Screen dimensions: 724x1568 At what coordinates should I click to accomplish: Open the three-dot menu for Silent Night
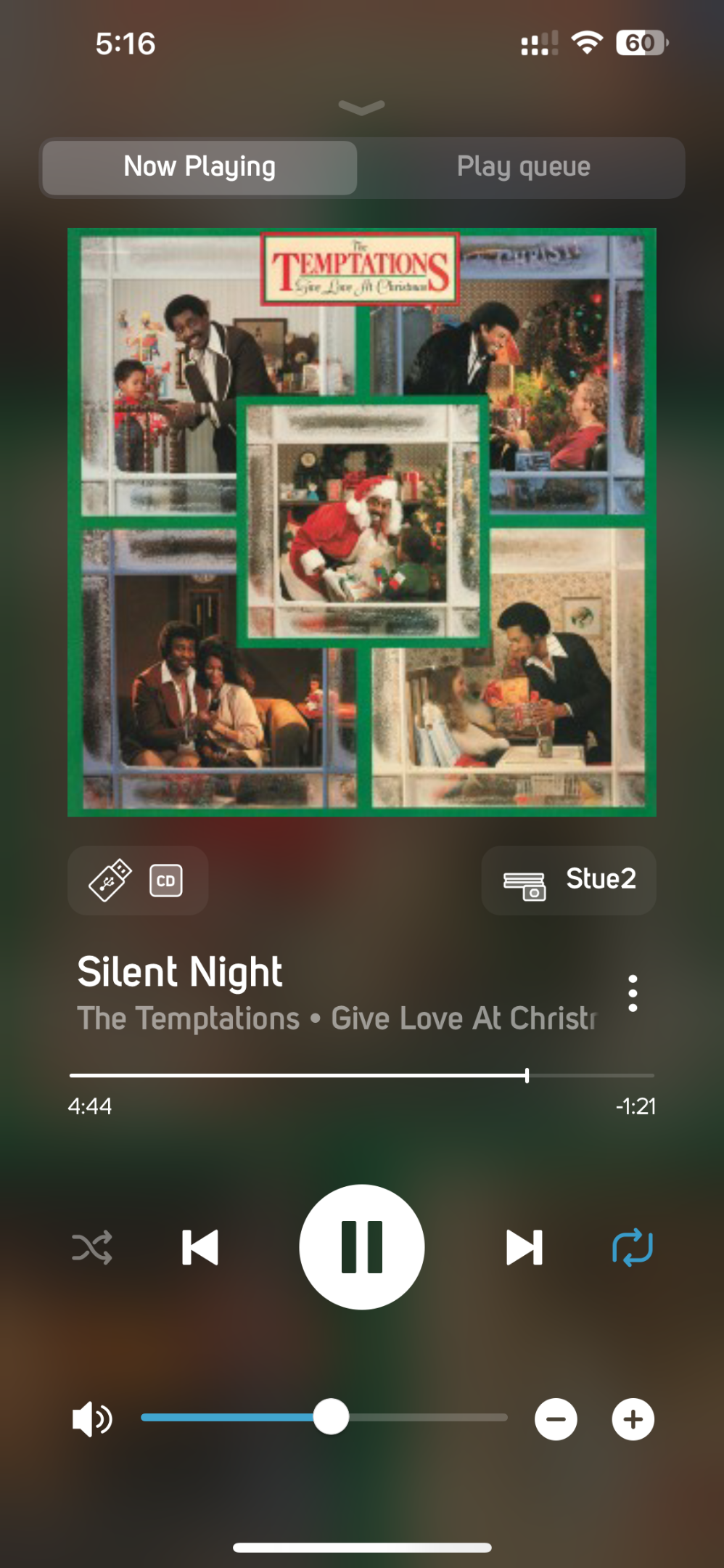click(x=633, y=993)
